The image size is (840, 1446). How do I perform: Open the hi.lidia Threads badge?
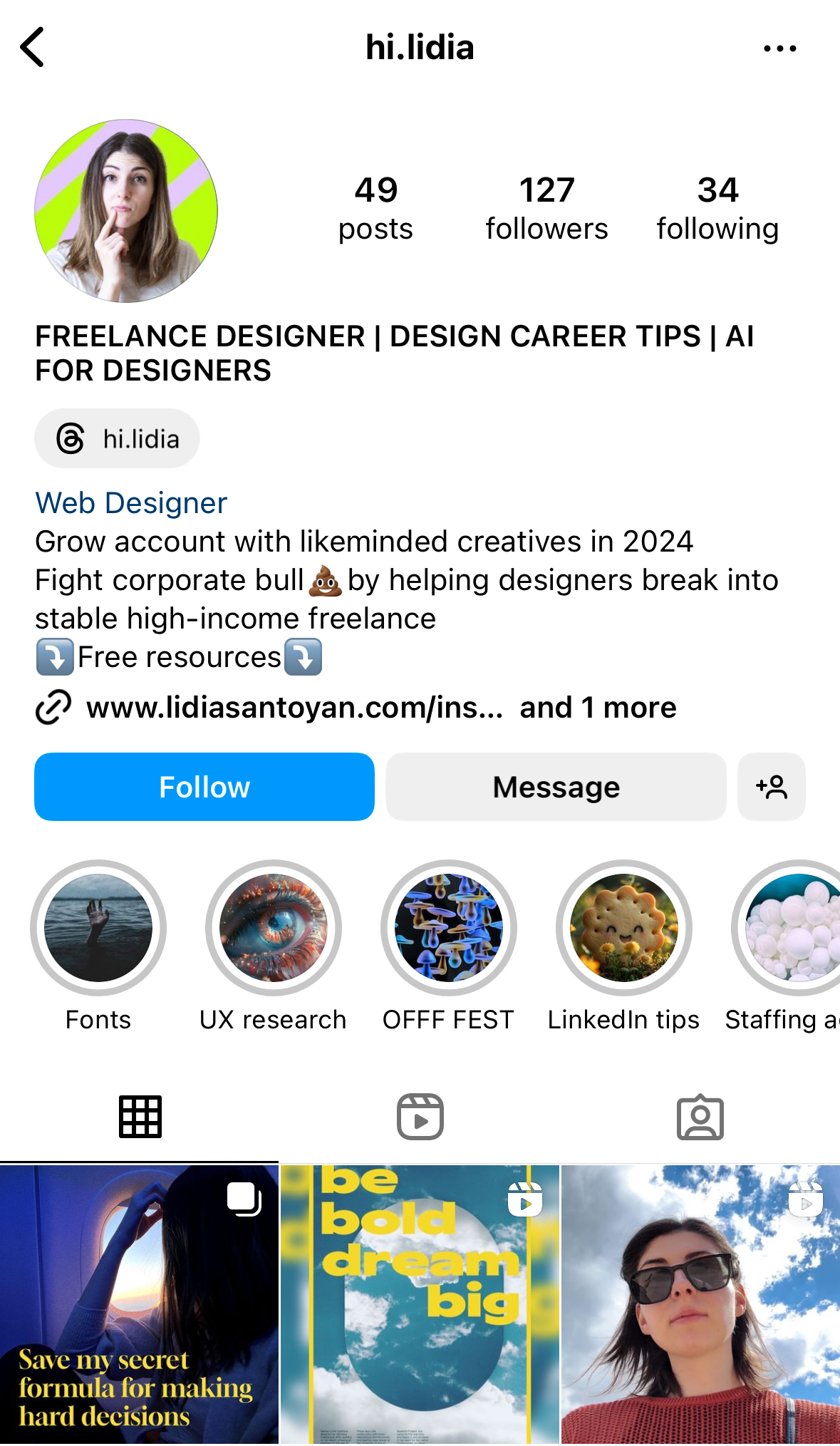[118, 438]
